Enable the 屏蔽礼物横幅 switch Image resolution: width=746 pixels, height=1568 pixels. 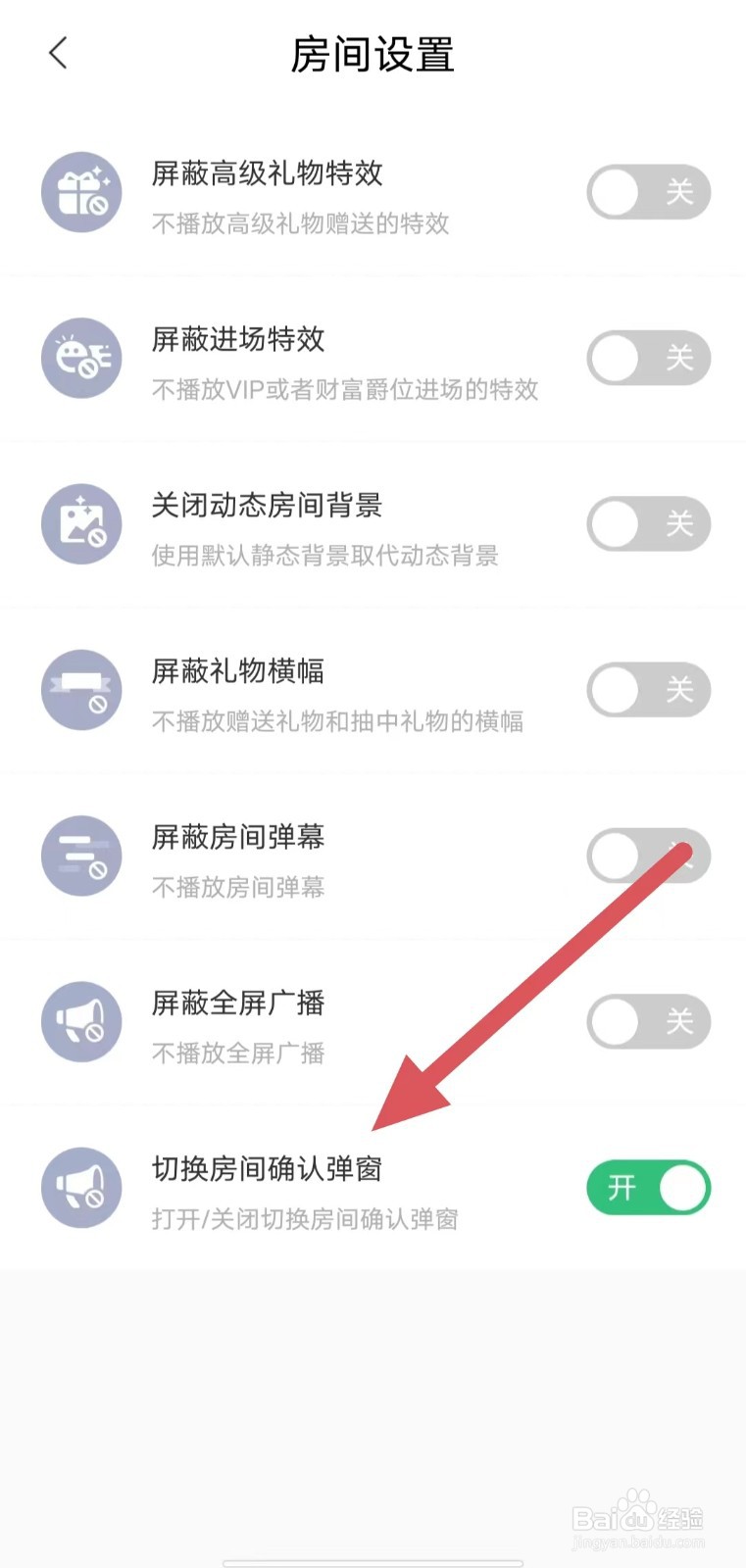[648, 690]
